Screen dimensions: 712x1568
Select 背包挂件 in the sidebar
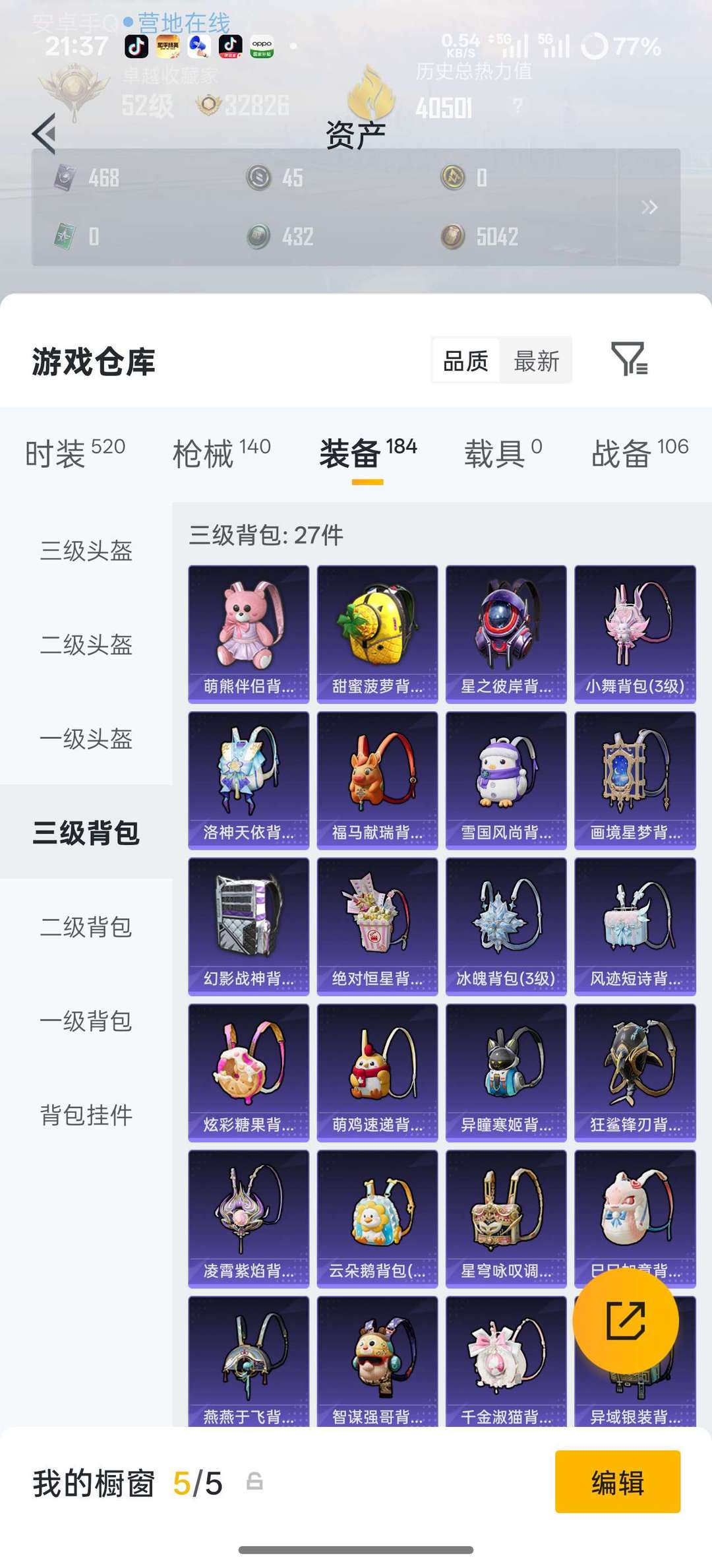86,1114
